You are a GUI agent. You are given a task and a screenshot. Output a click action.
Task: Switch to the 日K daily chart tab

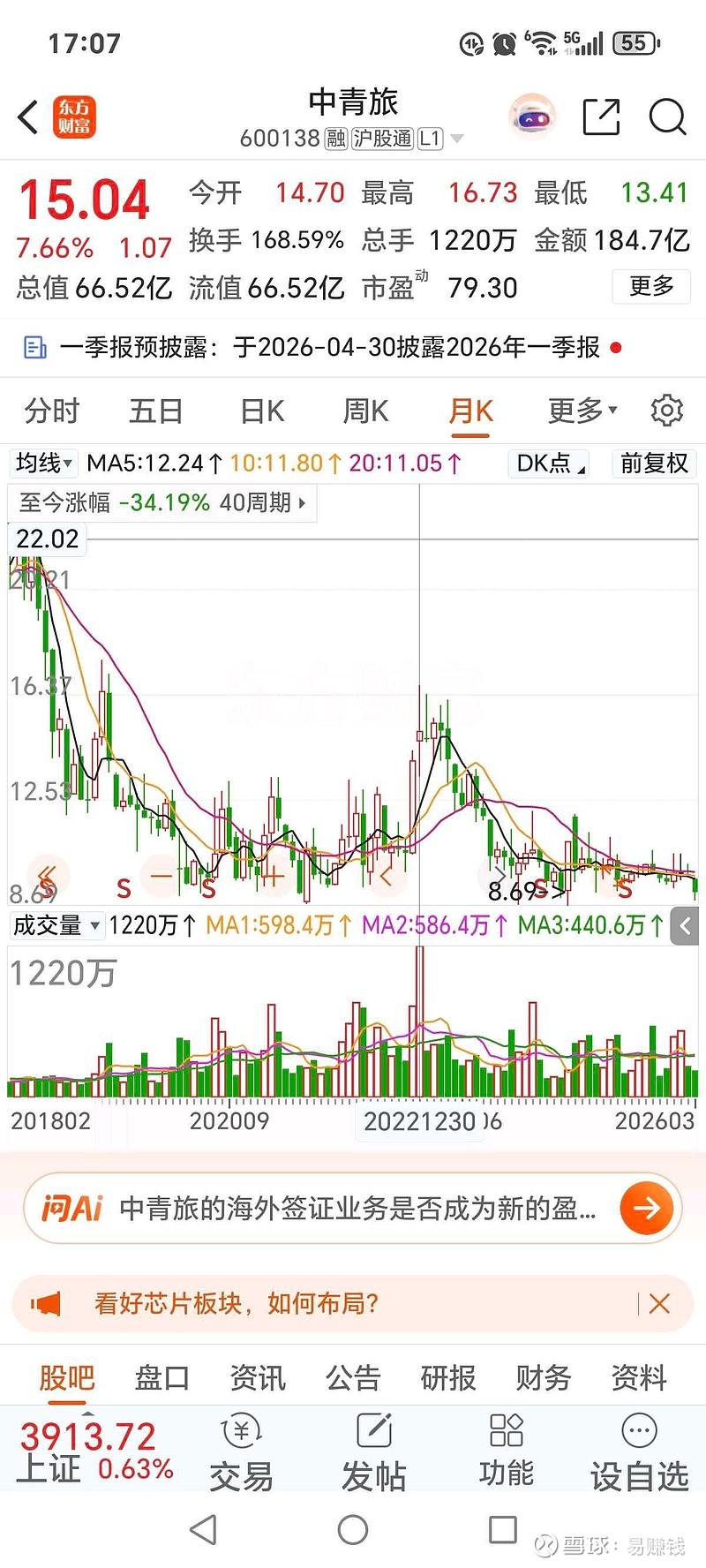259,410
